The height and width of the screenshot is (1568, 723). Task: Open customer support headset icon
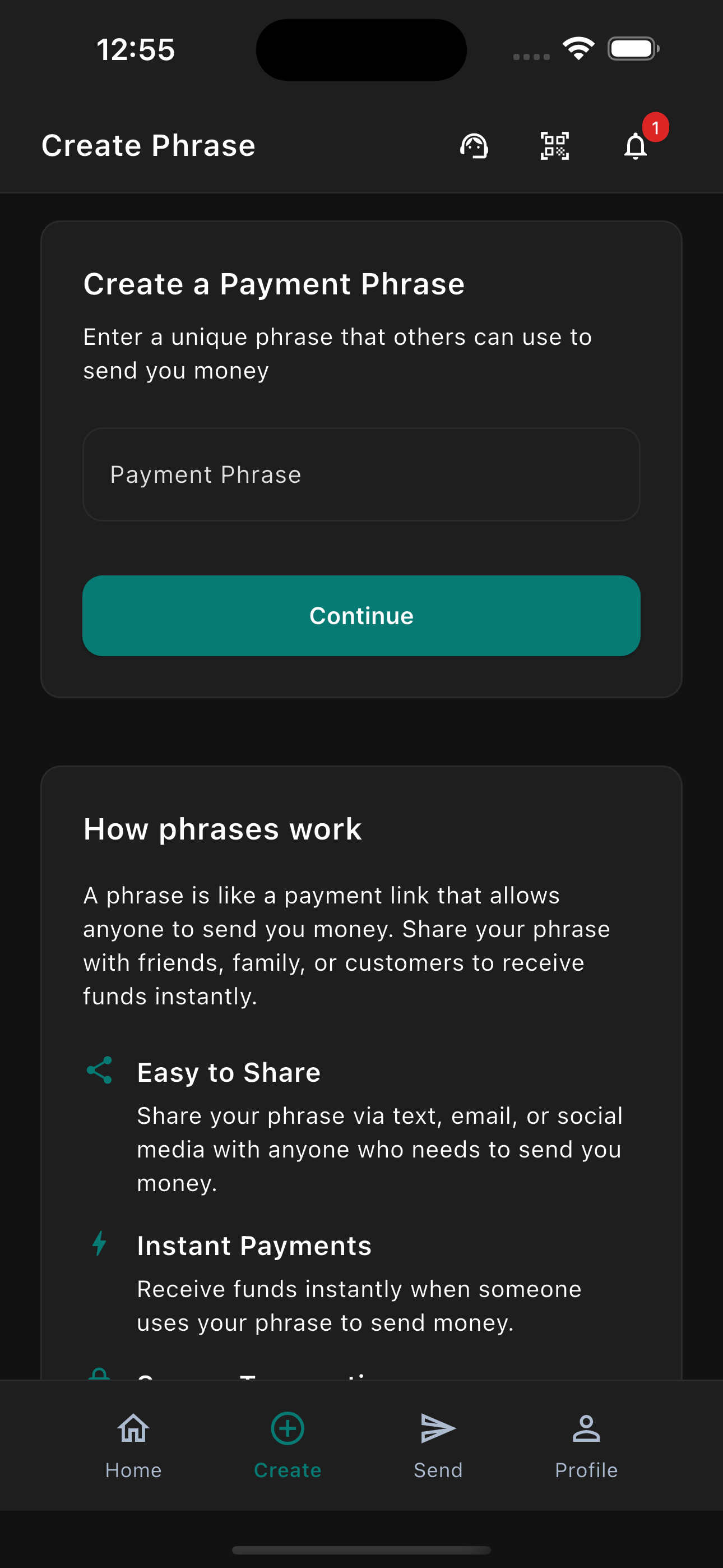(x=474, y=146)
